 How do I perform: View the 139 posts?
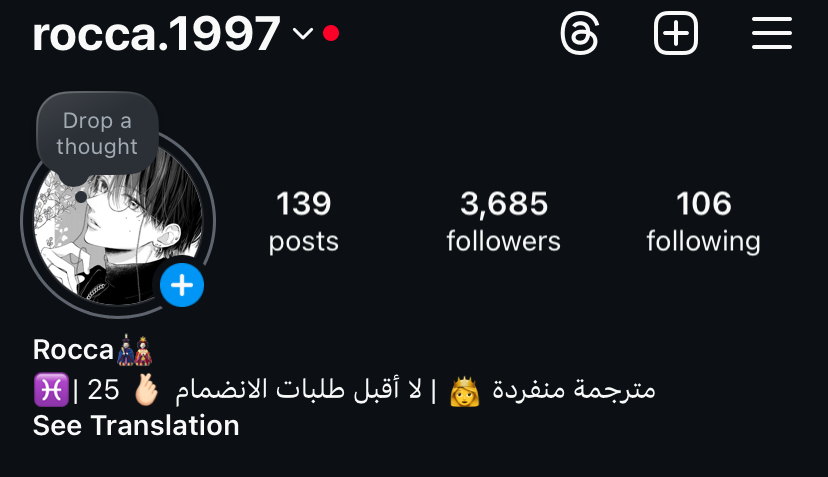[x=303, y=222]
